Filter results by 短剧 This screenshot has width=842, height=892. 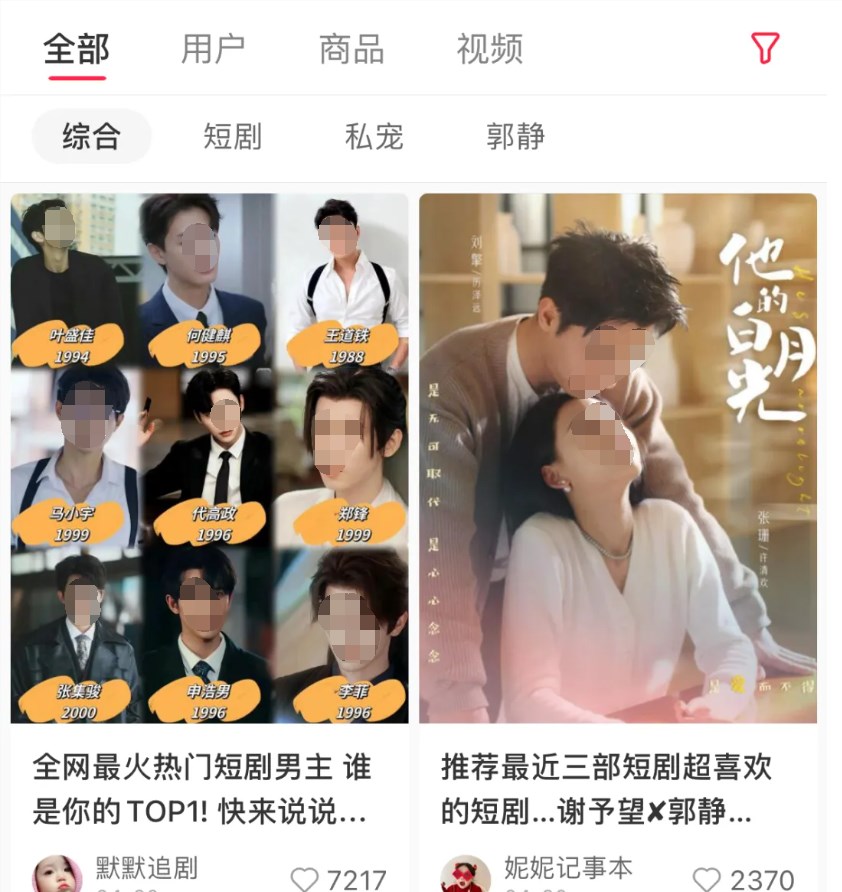tap(232, 136)
